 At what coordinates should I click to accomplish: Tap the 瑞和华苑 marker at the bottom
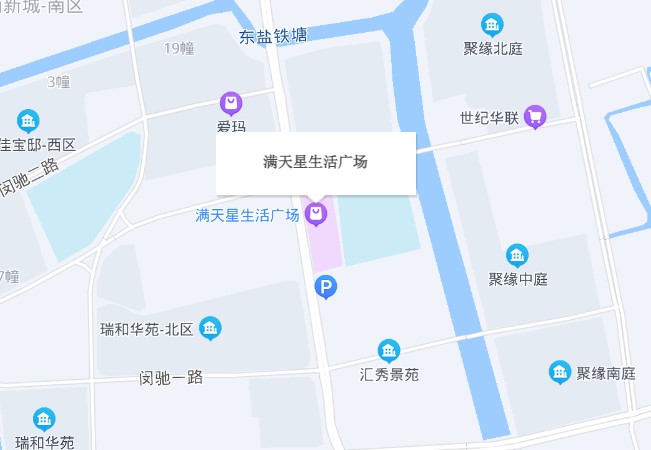tap(44, 420)
